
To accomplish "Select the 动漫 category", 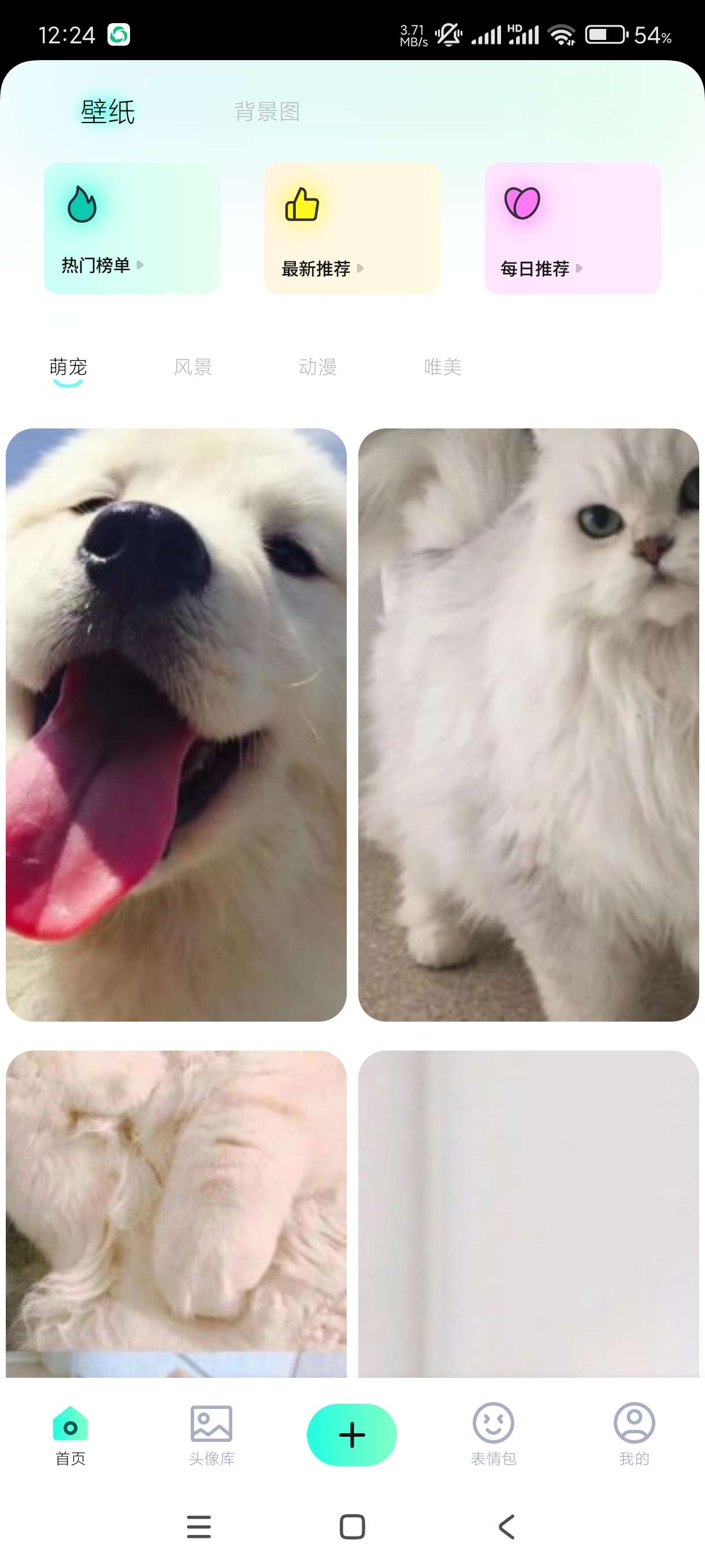I will [317, 368].
